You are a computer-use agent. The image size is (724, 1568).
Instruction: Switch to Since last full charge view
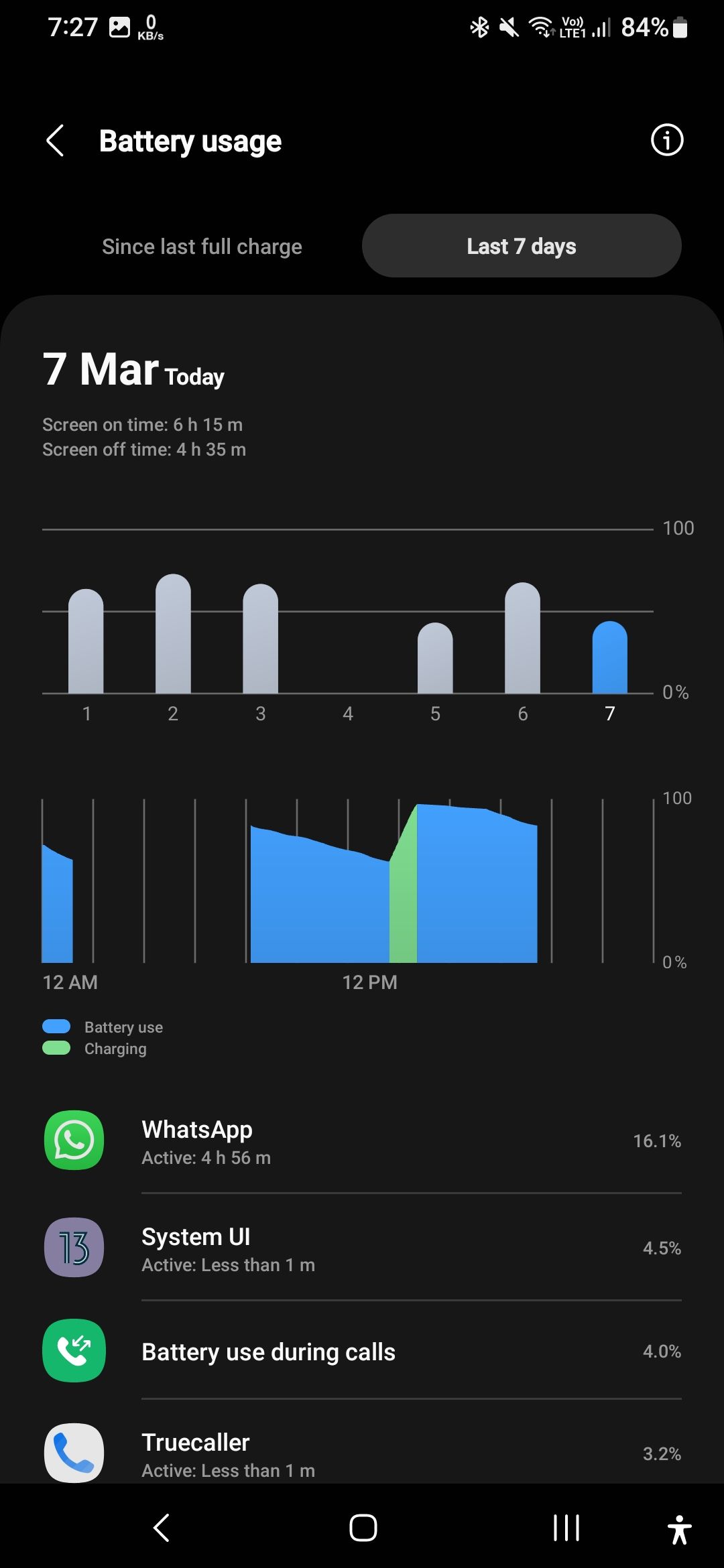pyautogui.click(x=202, y=246)
